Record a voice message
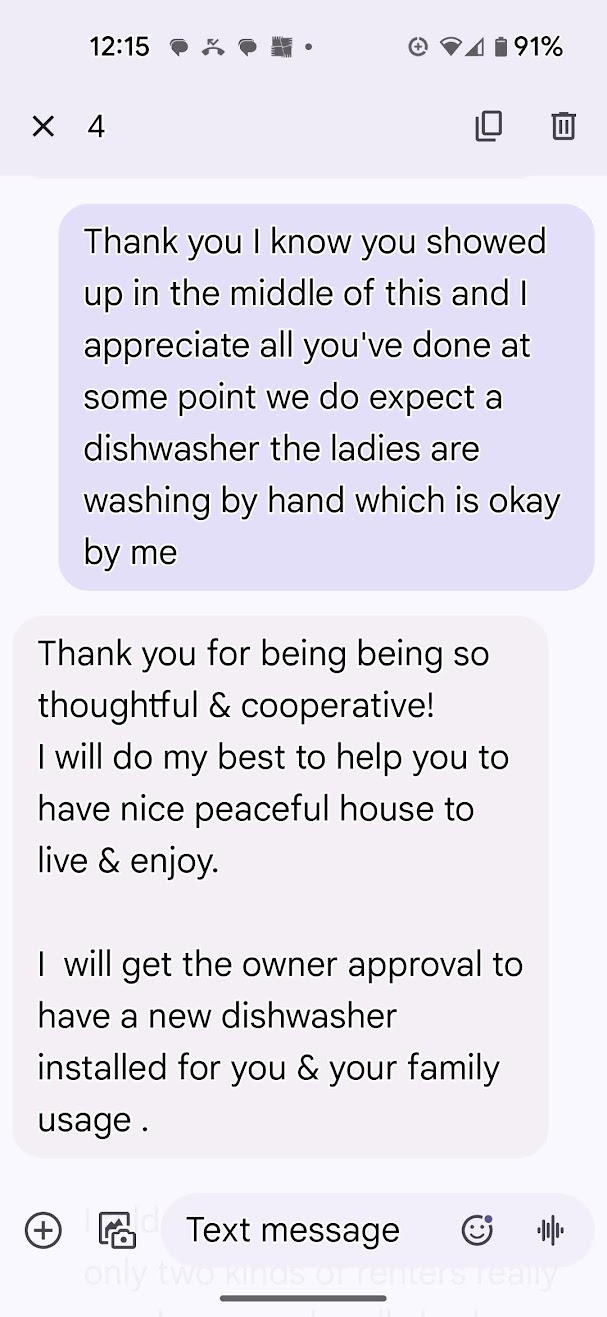The image size is (607, 1317). pyautogui.click(x=550, y=1230)
